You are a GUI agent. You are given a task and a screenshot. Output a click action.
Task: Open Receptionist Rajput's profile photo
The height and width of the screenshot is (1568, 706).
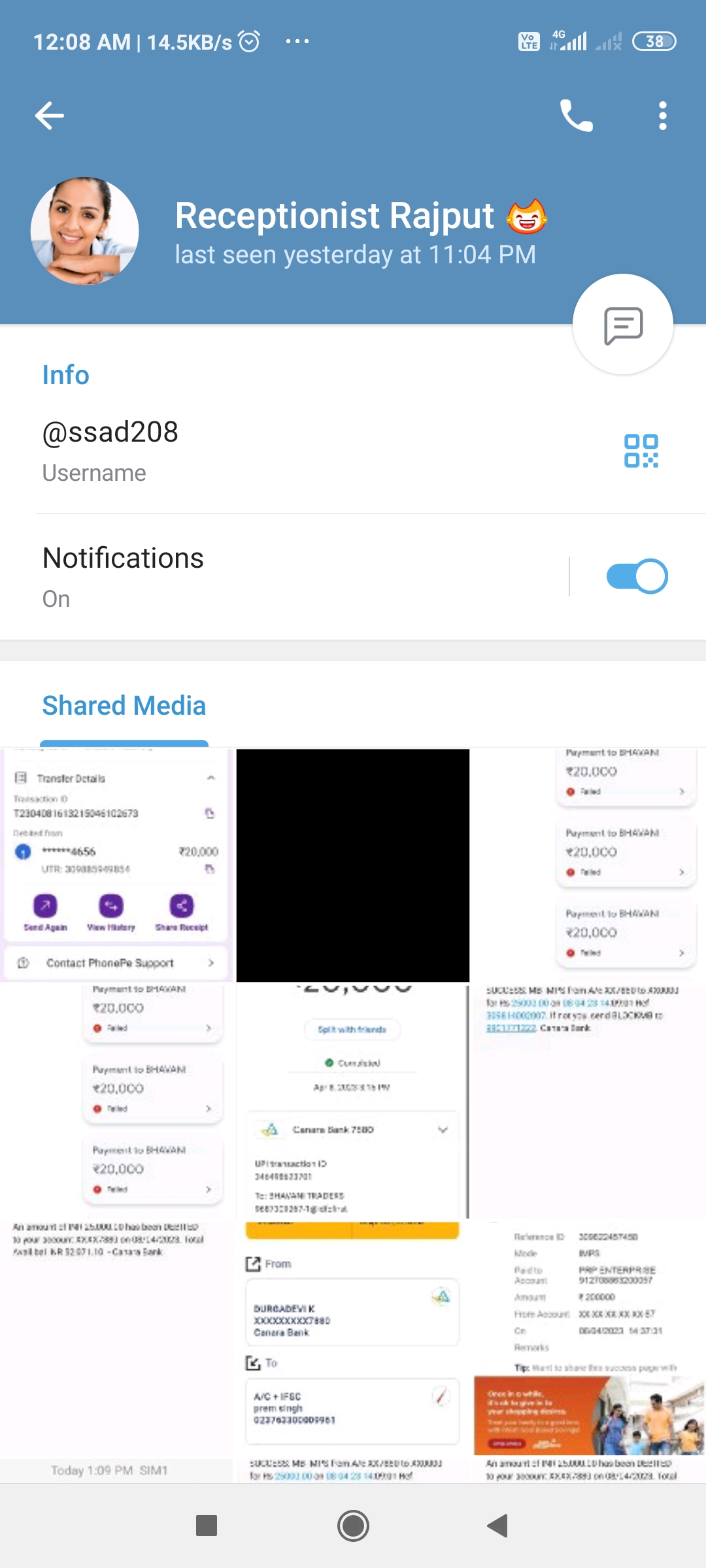click(85, 231)
